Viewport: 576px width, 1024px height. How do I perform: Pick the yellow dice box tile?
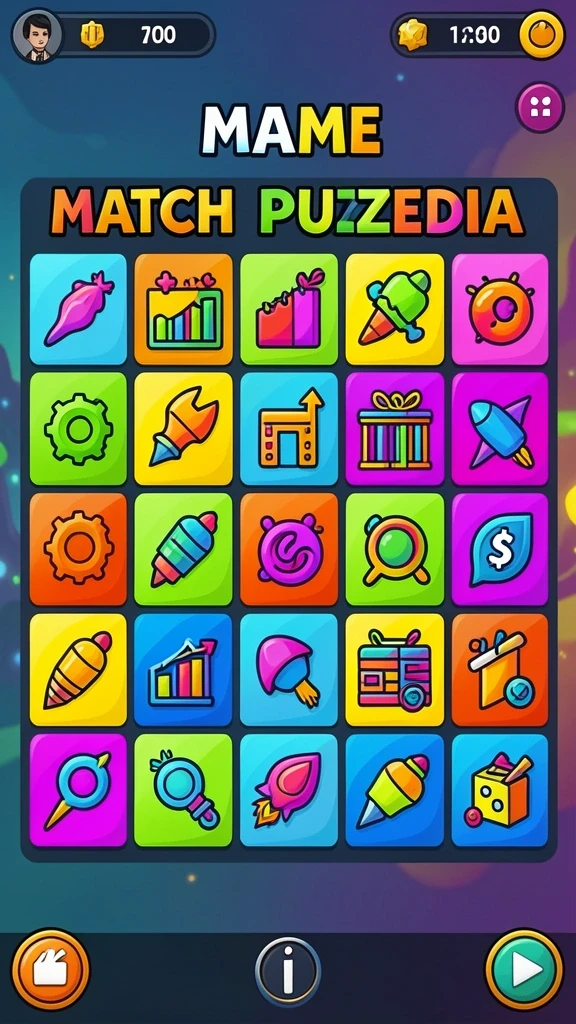[500, 790]
